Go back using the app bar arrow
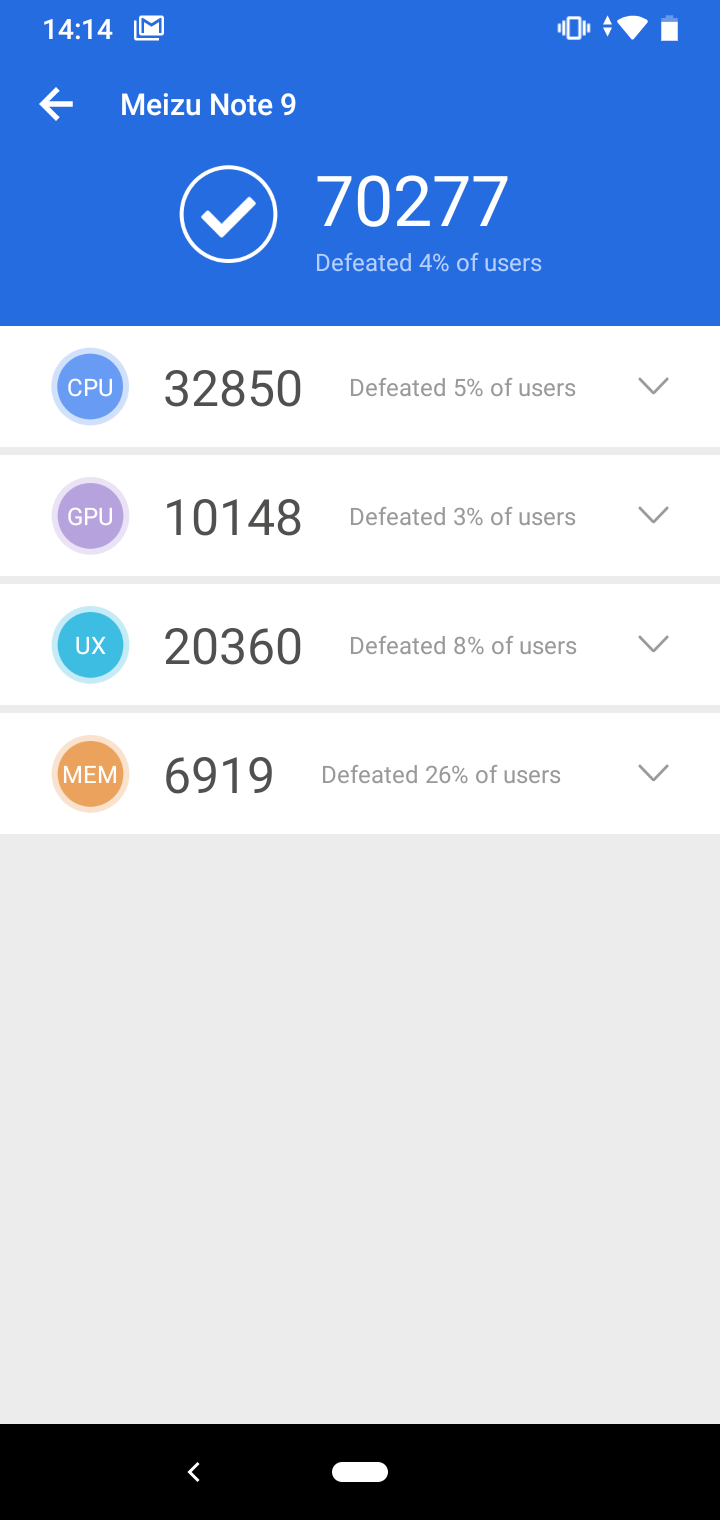The height and width of the screenshot is (1520, 720). tap(56, 104)
